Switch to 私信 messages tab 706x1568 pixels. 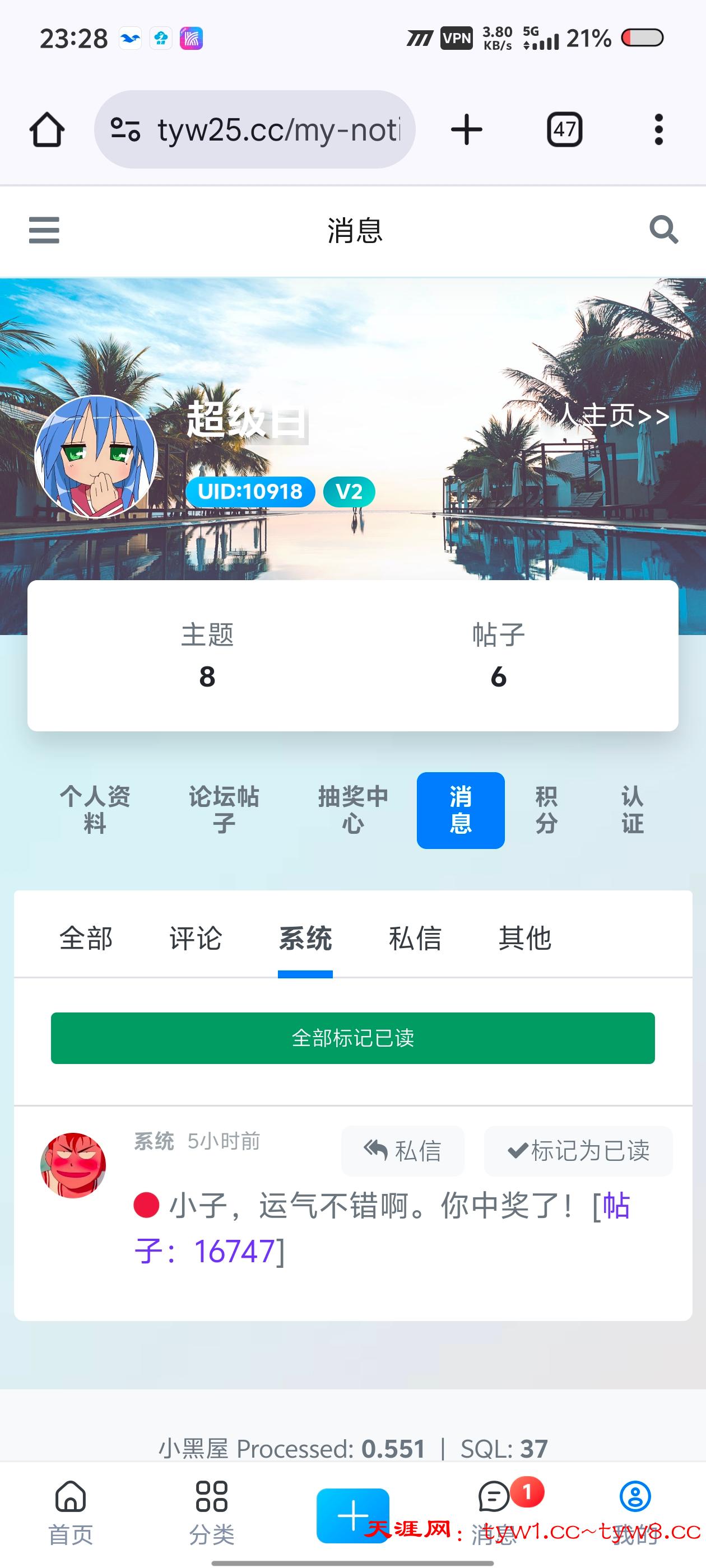tap(415, 938)
